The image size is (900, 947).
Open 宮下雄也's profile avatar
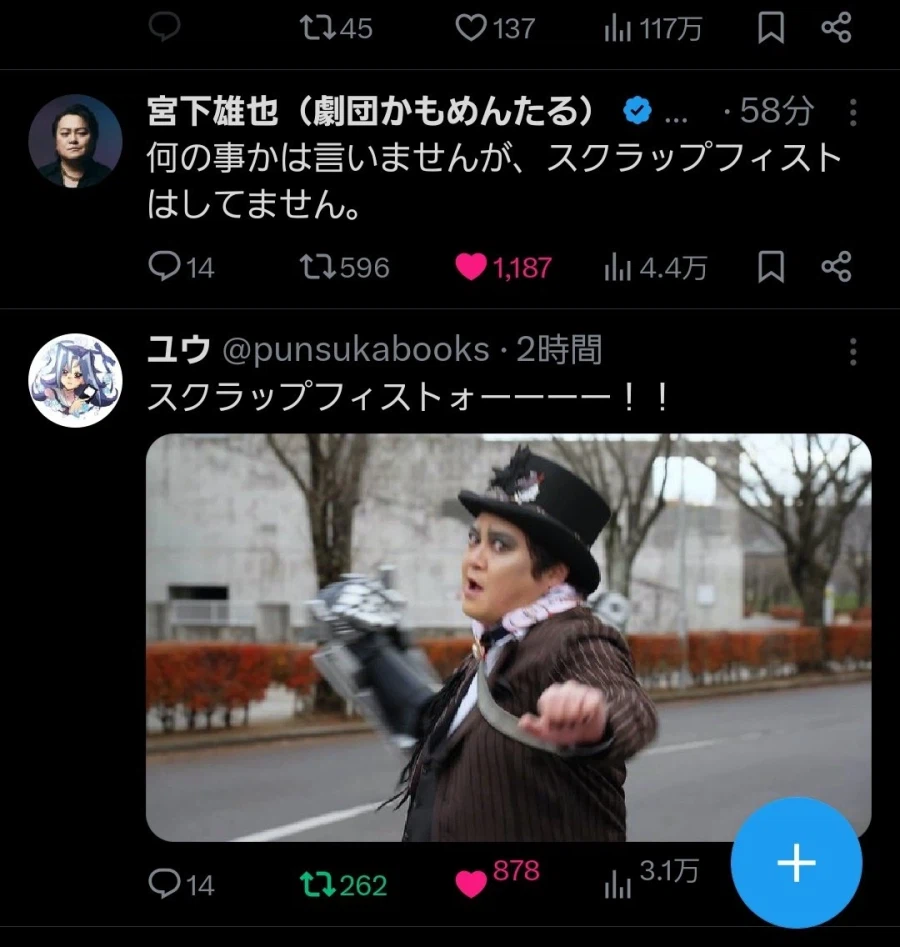[x=75, y=141]
